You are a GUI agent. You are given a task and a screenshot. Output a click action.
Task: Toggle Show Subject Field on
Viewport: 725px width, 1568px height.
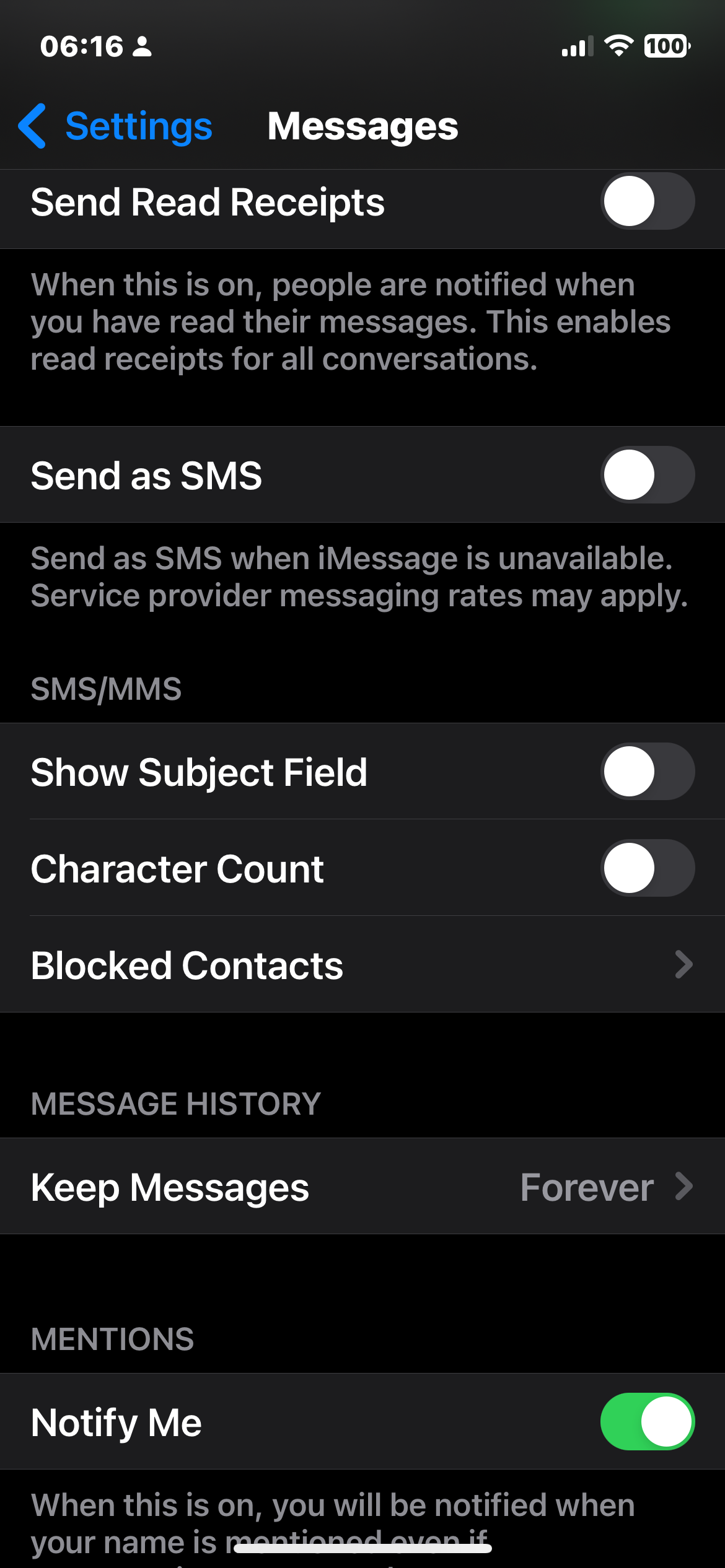647,772
